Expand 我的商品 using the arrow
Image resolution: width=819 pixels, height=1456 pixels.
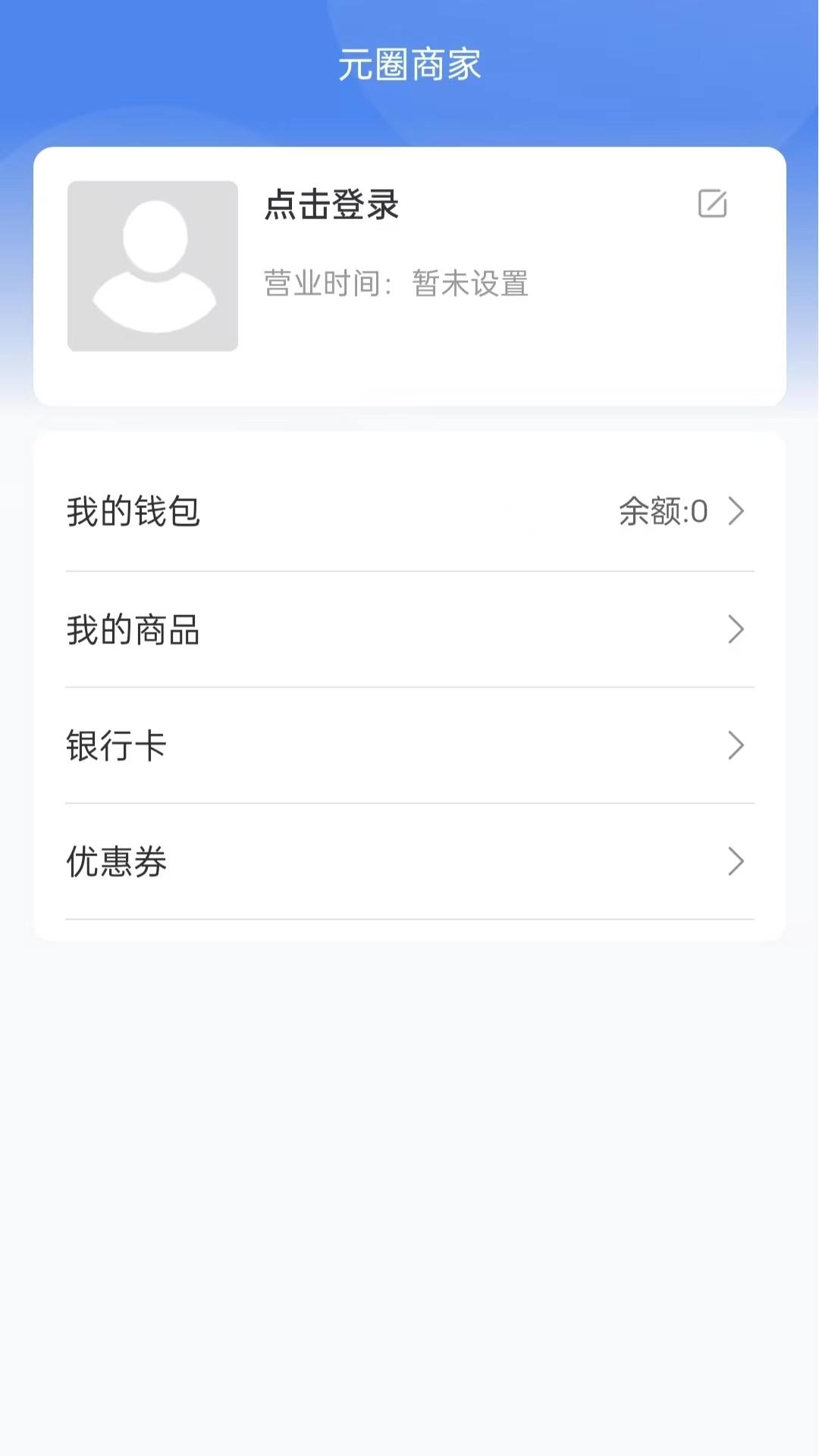click(734, 629)
